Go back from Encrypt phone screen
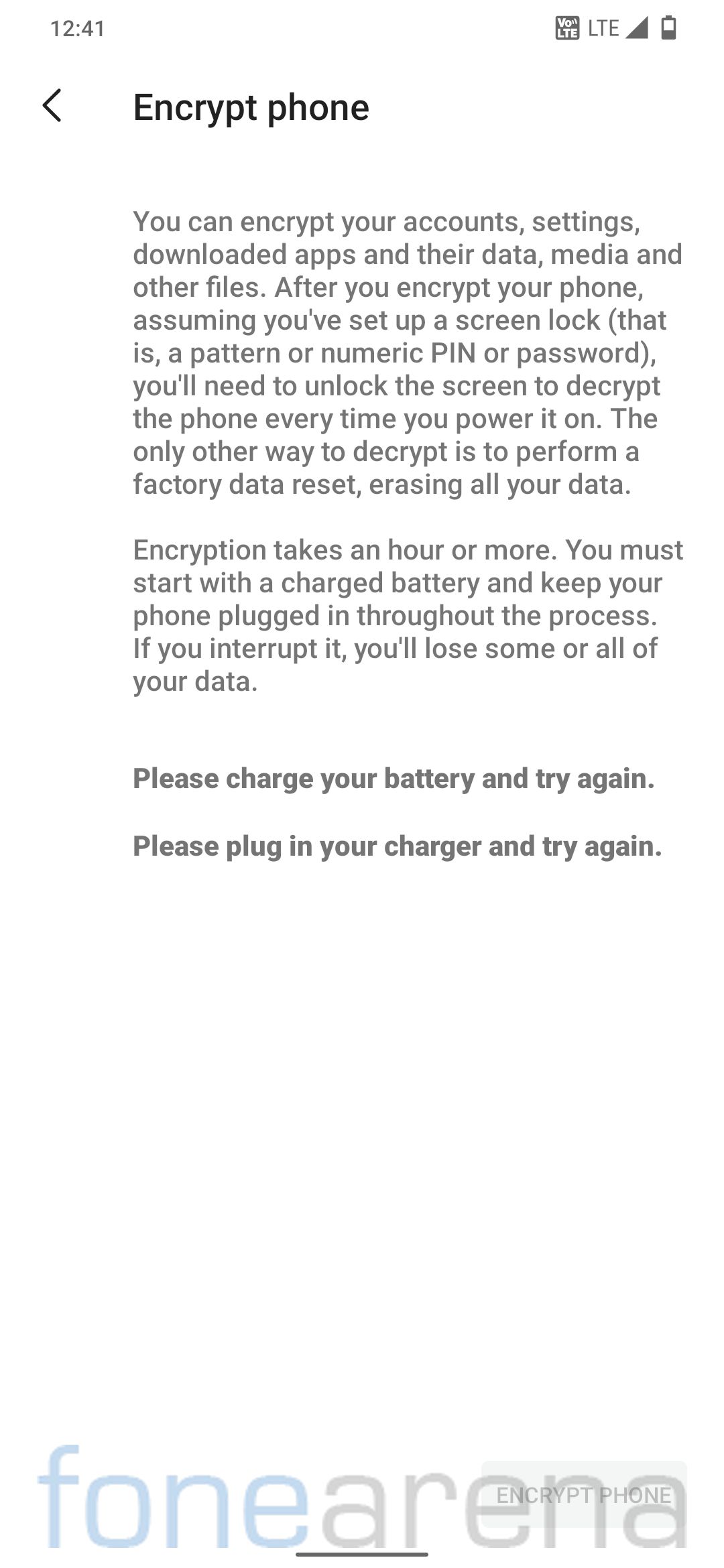The image size is (724, 1568). coord(52,107)
